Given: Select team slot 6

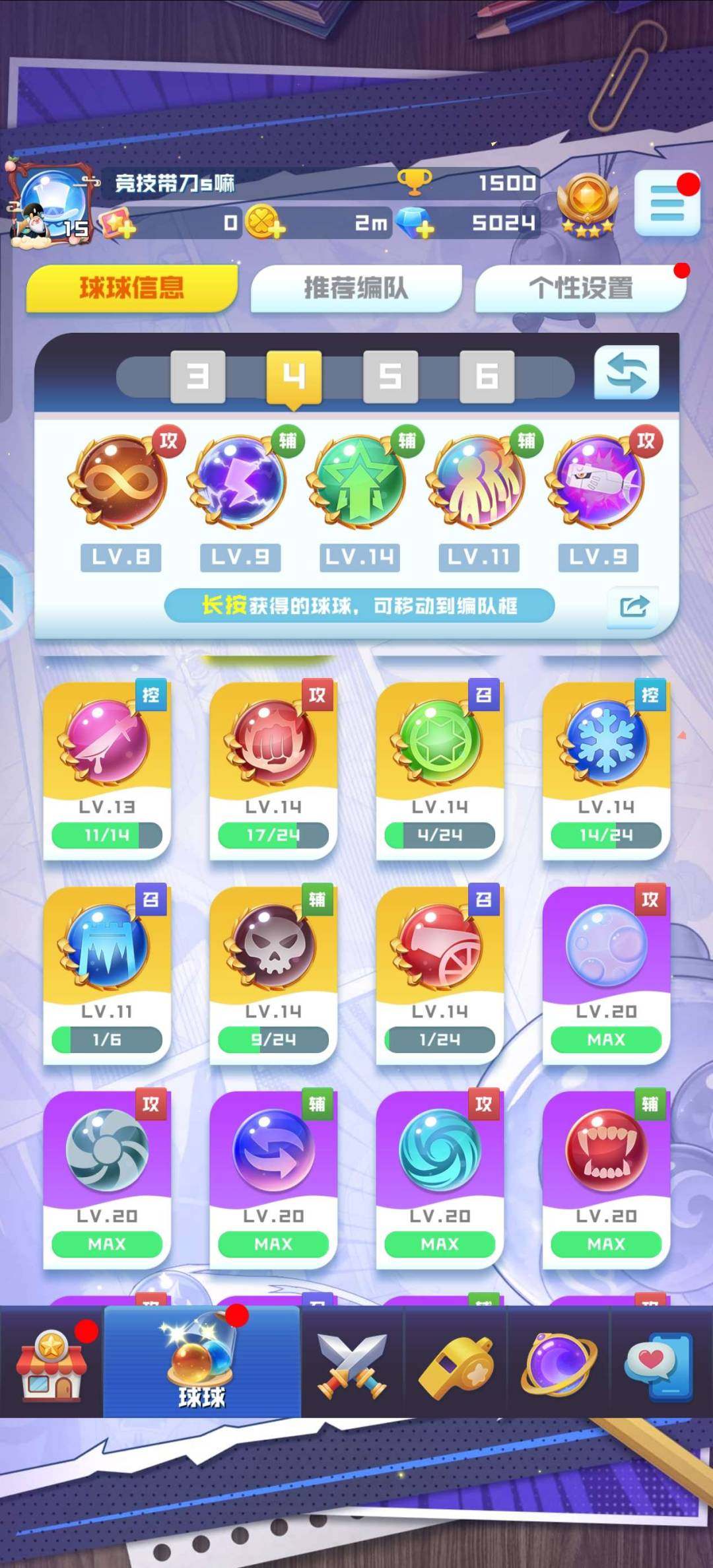Looking at the screenshot, I should pyautogui.click(x=487, y=376).
